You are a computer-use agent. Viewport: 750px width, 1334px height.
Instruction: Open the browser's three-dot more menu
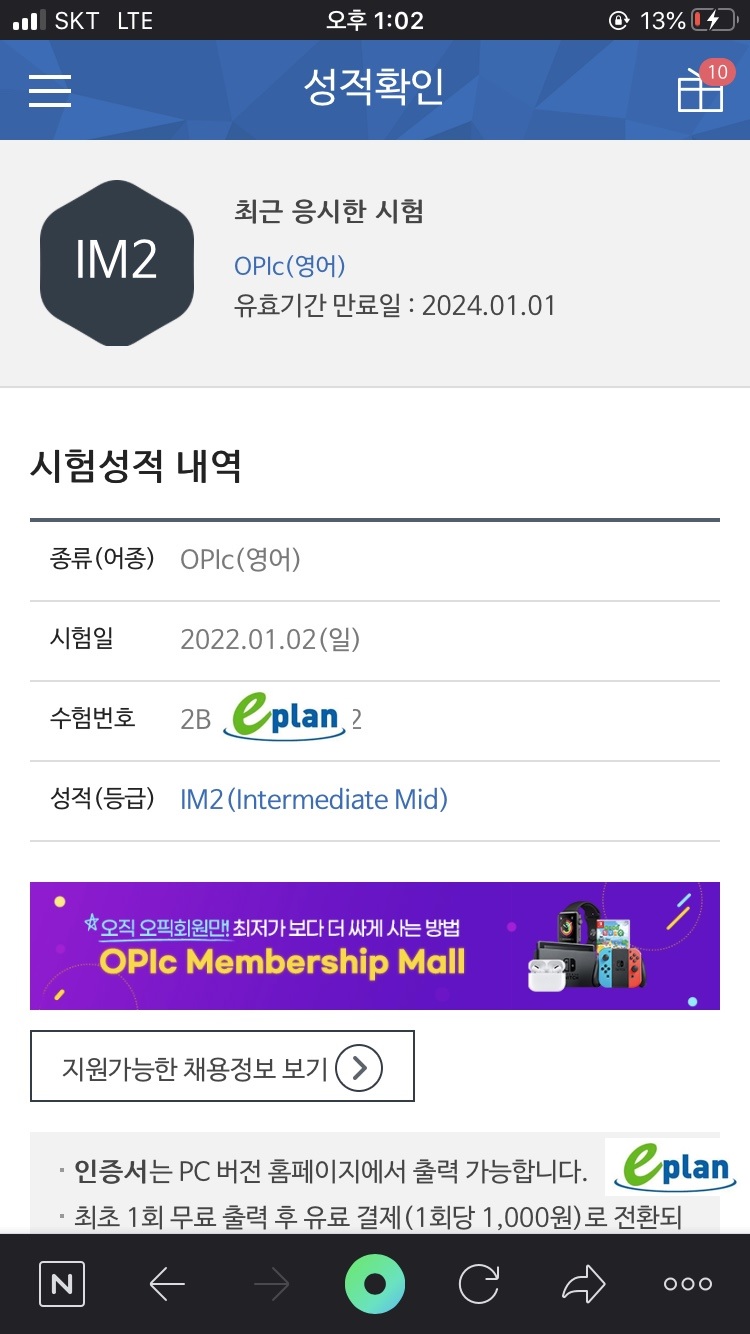[688, 1284]
